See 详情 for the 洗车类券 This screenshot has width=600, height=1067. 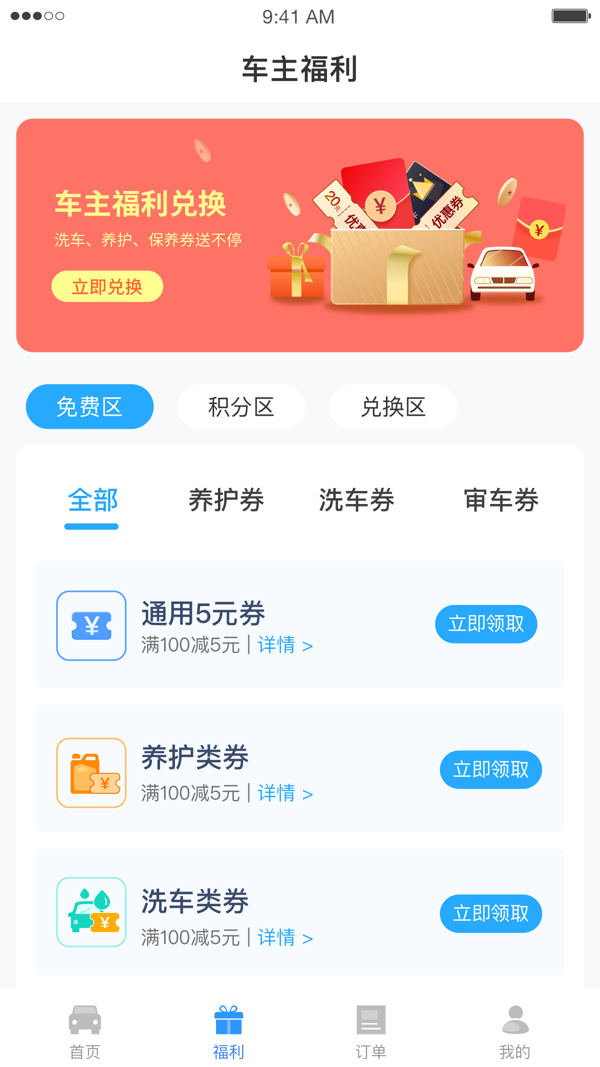coord(285,938)
